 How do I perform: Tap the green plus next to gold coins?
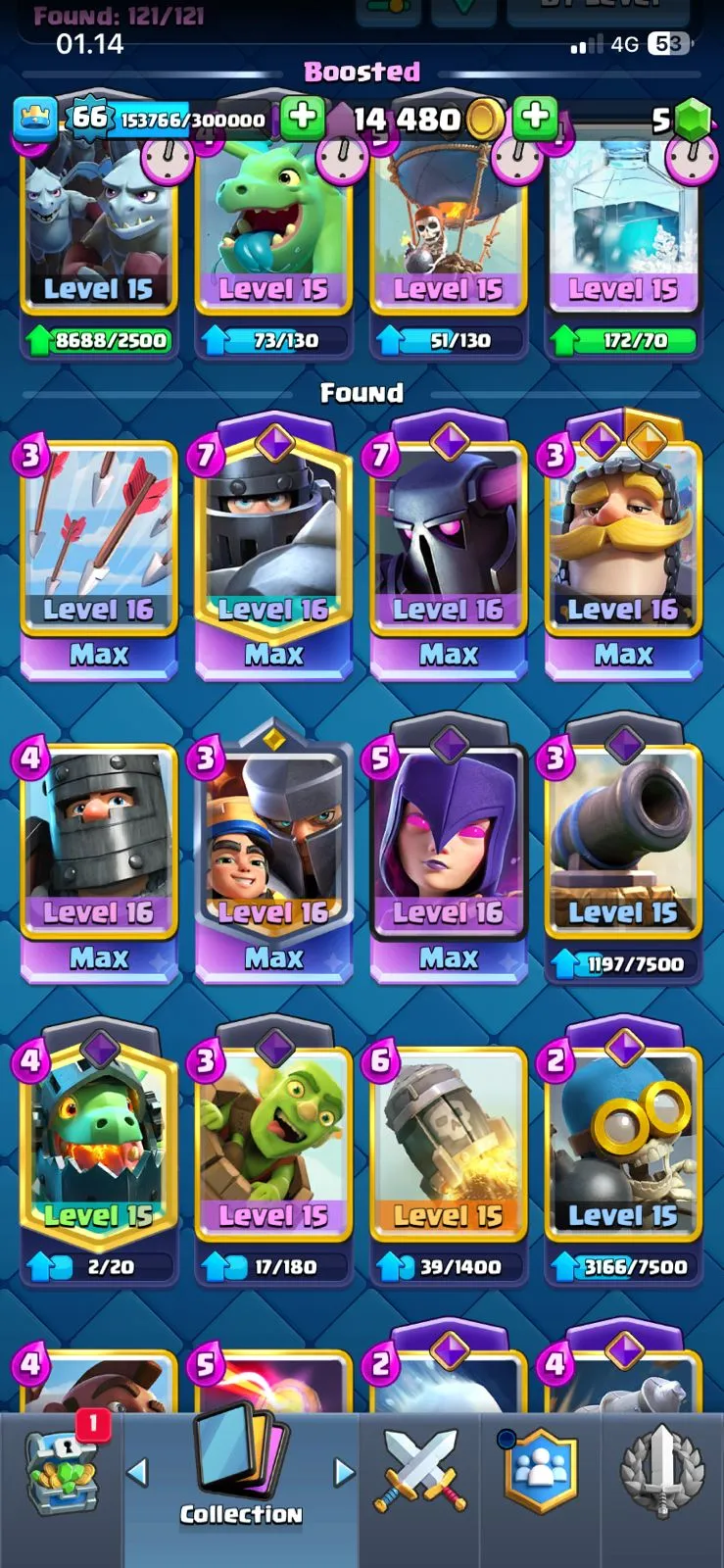tap(535, 118)
